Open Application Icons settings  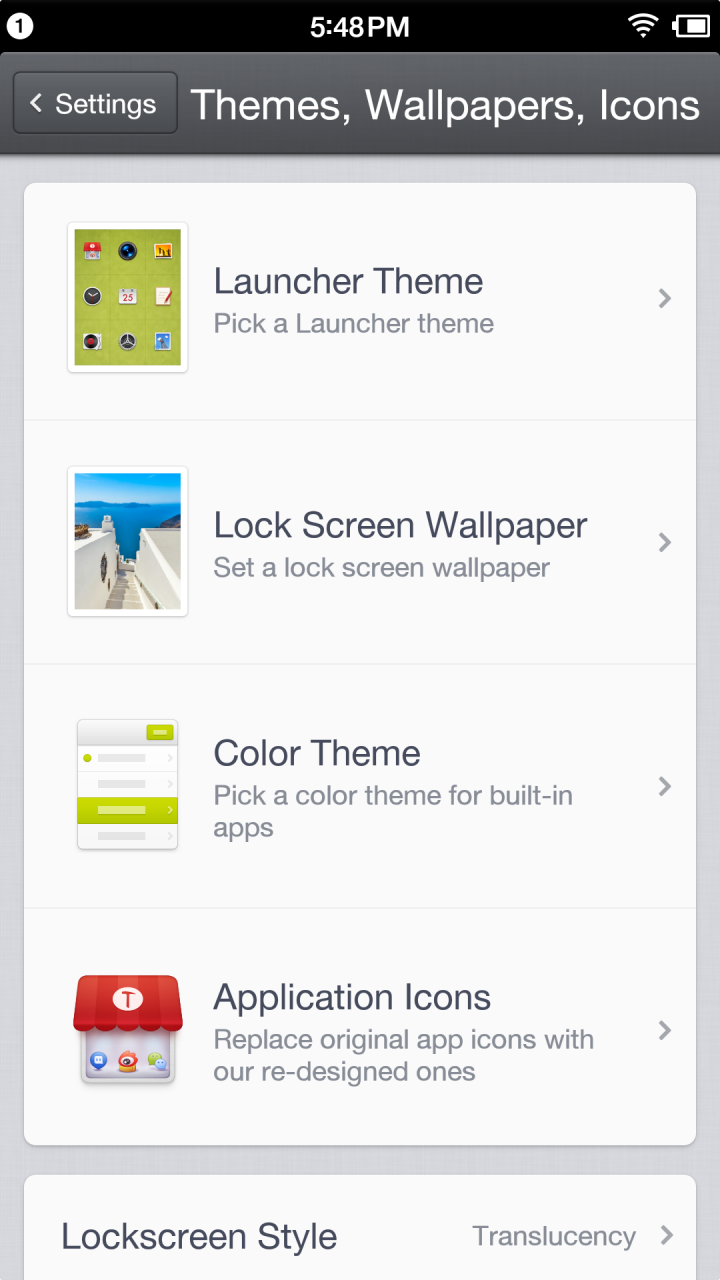coord(360,1030)
